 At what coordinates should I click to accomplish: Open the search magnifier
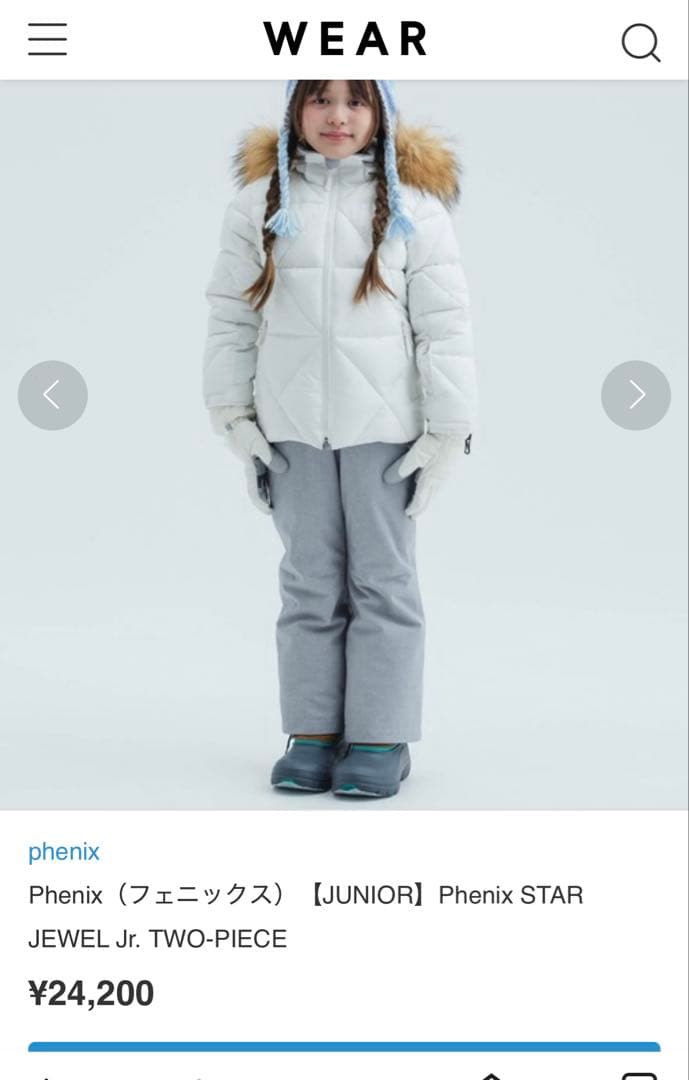coord(640,42)
